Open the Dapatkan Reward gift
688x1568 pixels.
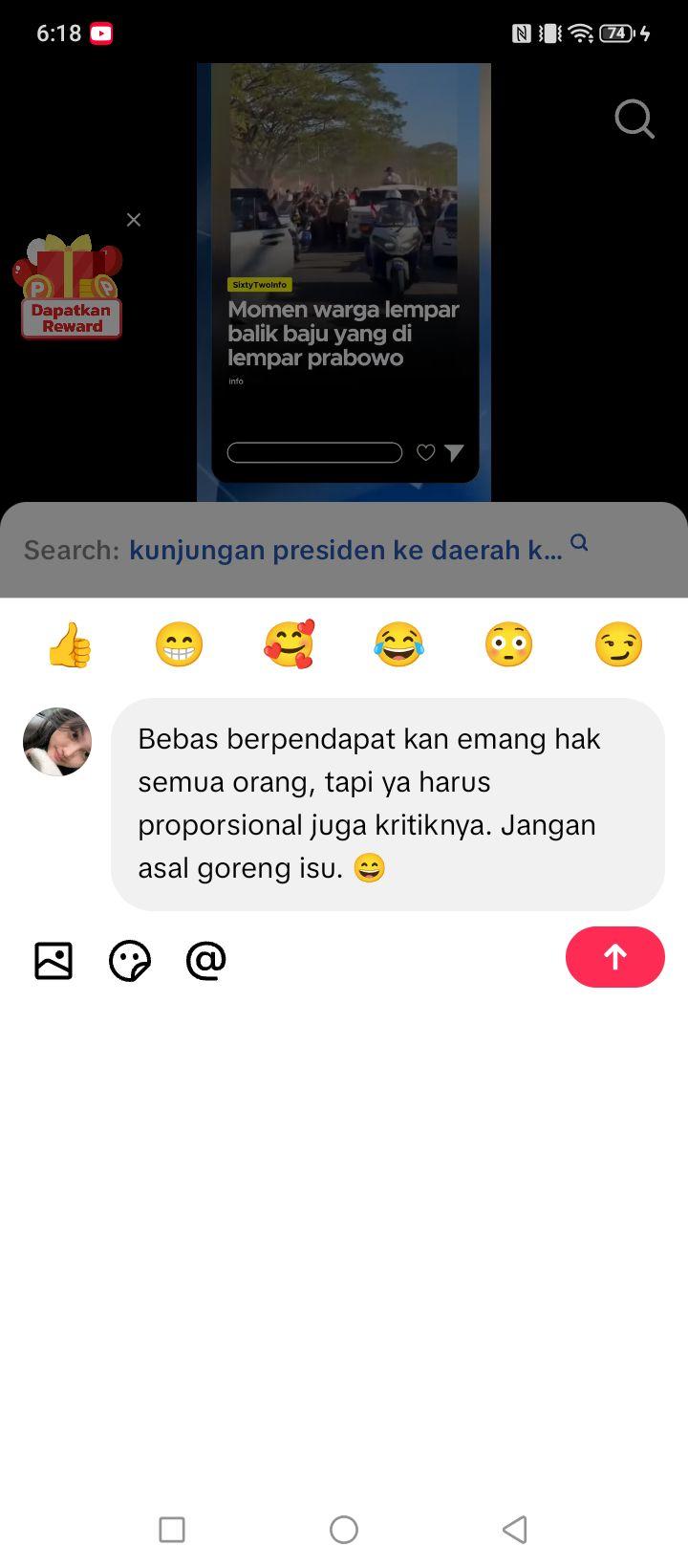pos(68,286)
